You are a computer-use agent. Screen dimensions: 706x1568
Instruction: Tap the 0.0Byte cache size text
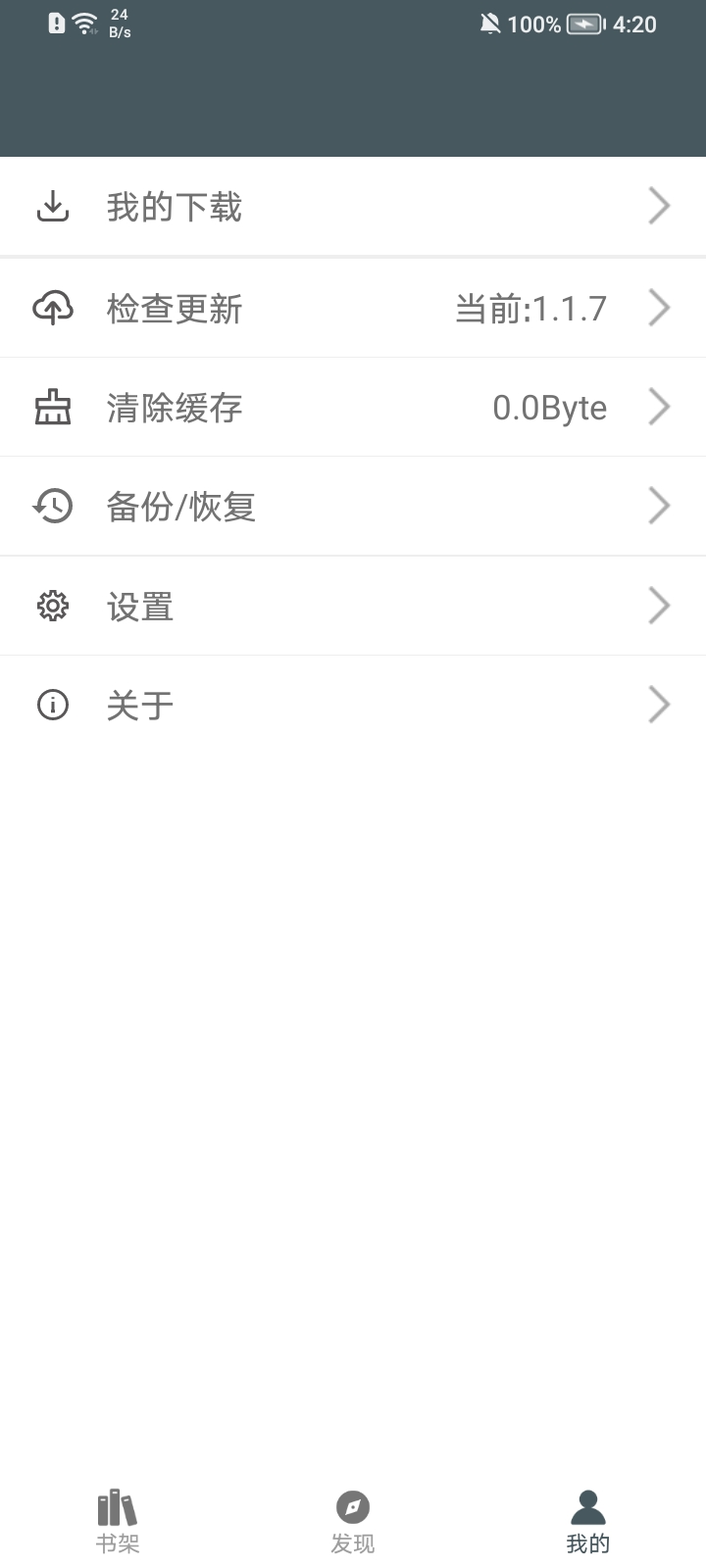549,407
